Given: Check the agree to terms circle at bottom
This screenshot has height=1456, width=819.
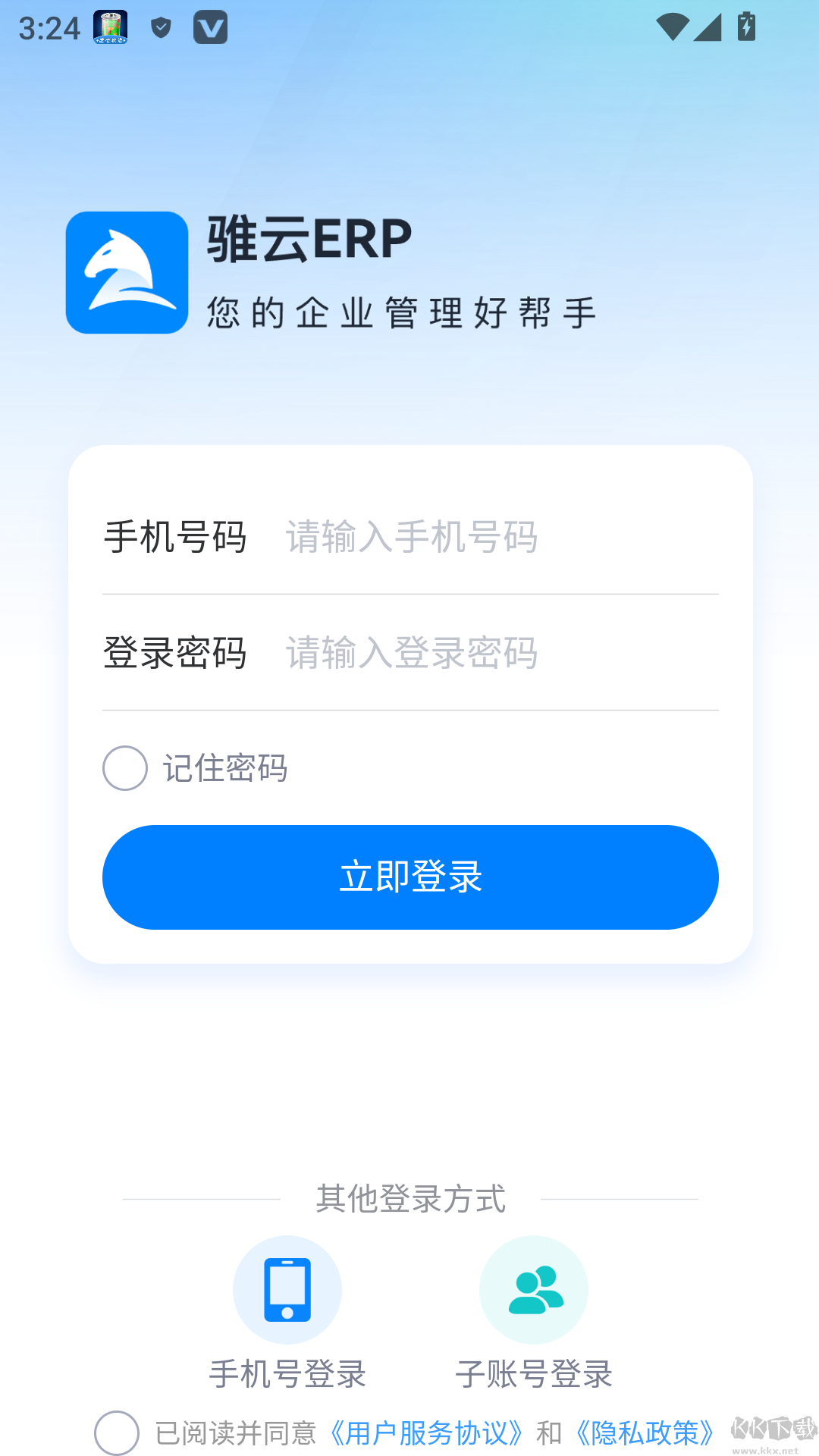Looking at the screenshot, I should (x=116, y=1432).
